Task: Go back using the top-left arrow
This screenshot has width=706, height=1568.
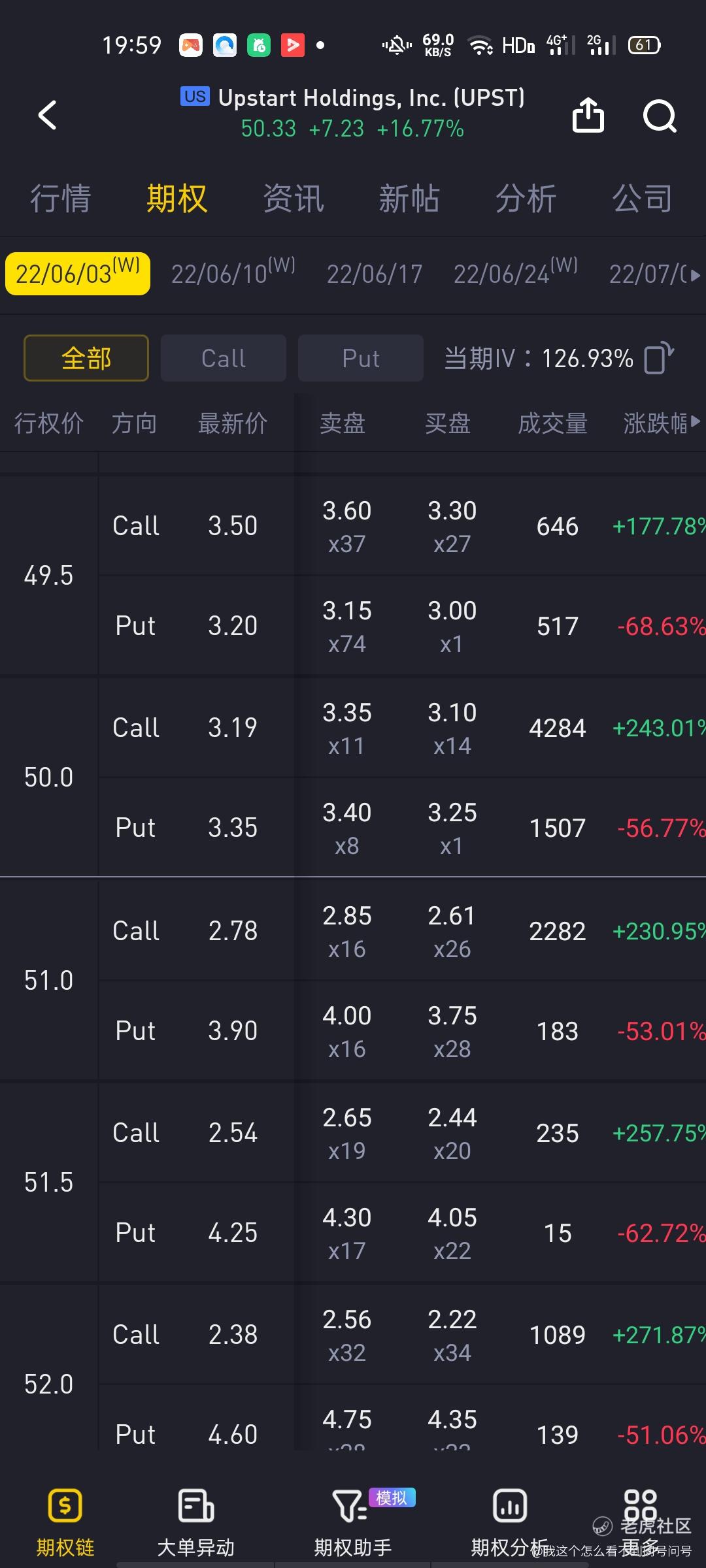Action: (x=48, y=116)
